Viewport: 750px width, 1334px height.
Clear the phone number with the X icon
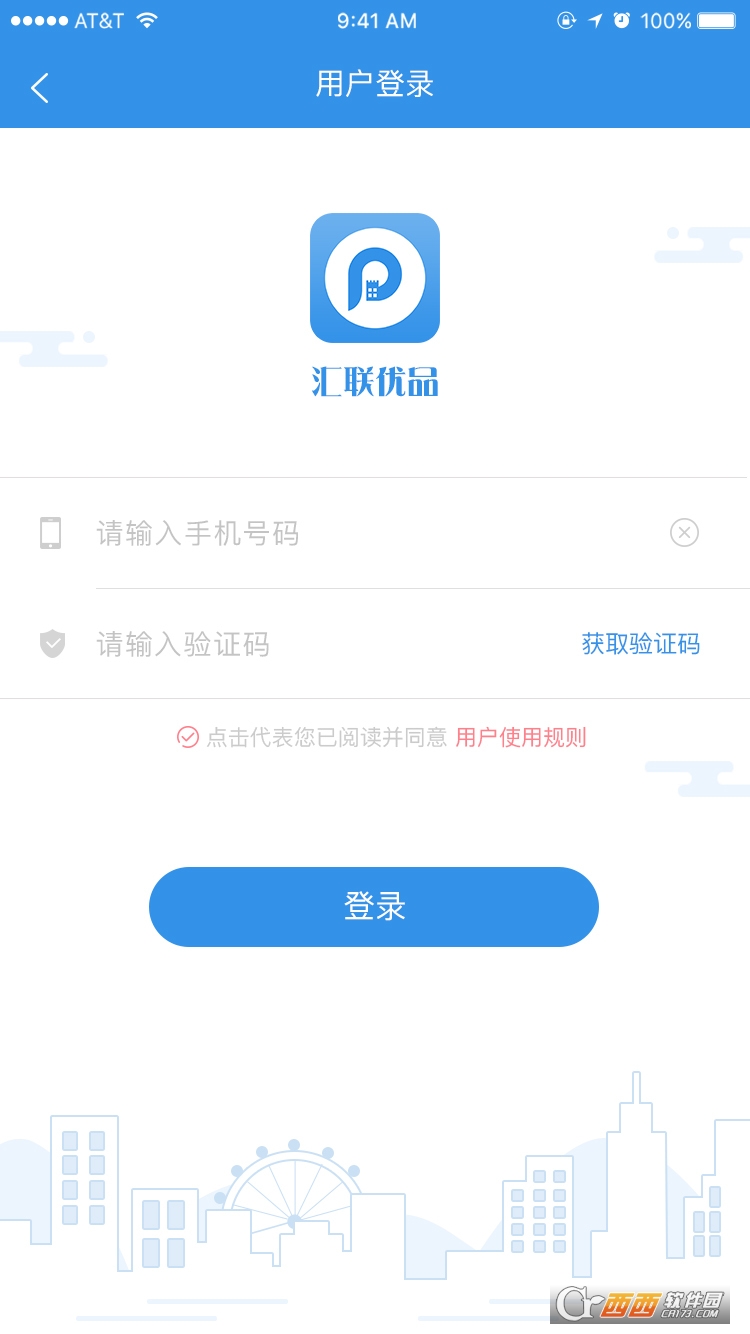coord(684,533)
